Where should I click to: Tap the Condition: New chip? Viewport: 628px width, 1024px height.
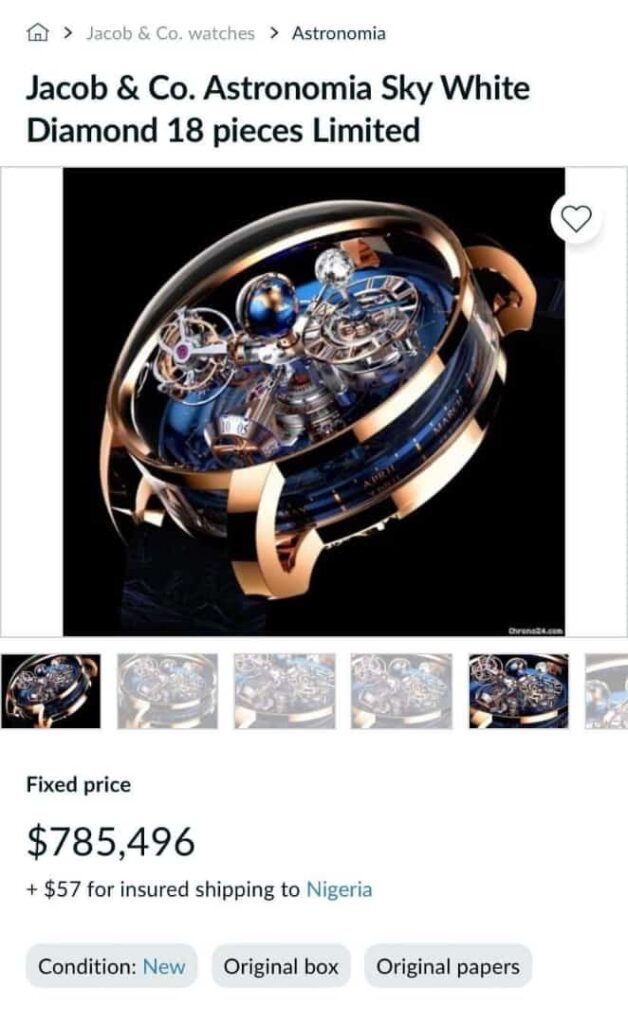point(111,967)
